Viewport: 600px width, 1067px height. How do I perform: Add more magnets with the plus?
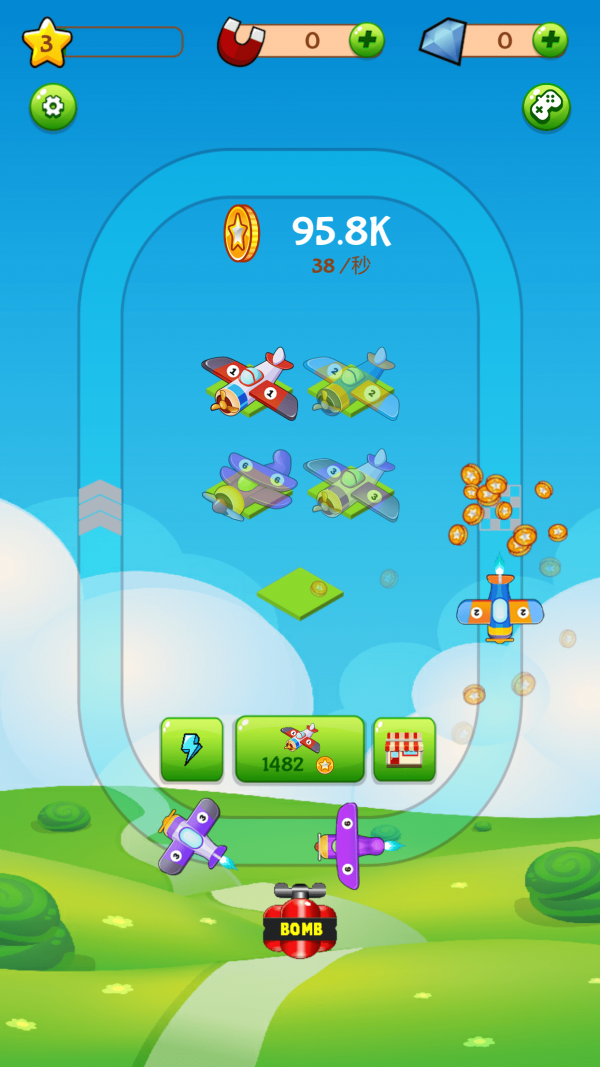[367, 40]
